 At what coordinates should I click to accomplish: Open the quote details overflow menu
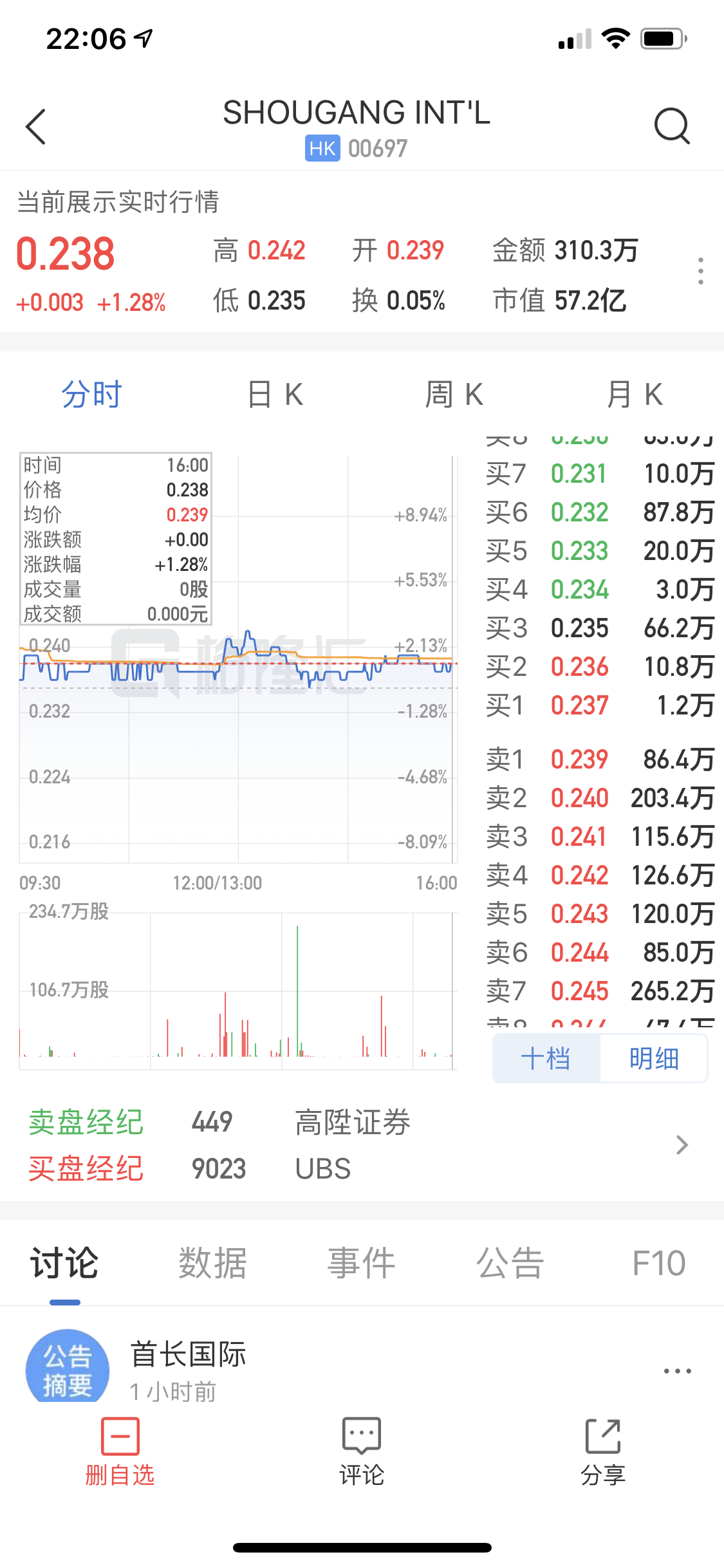click(700, 271)
